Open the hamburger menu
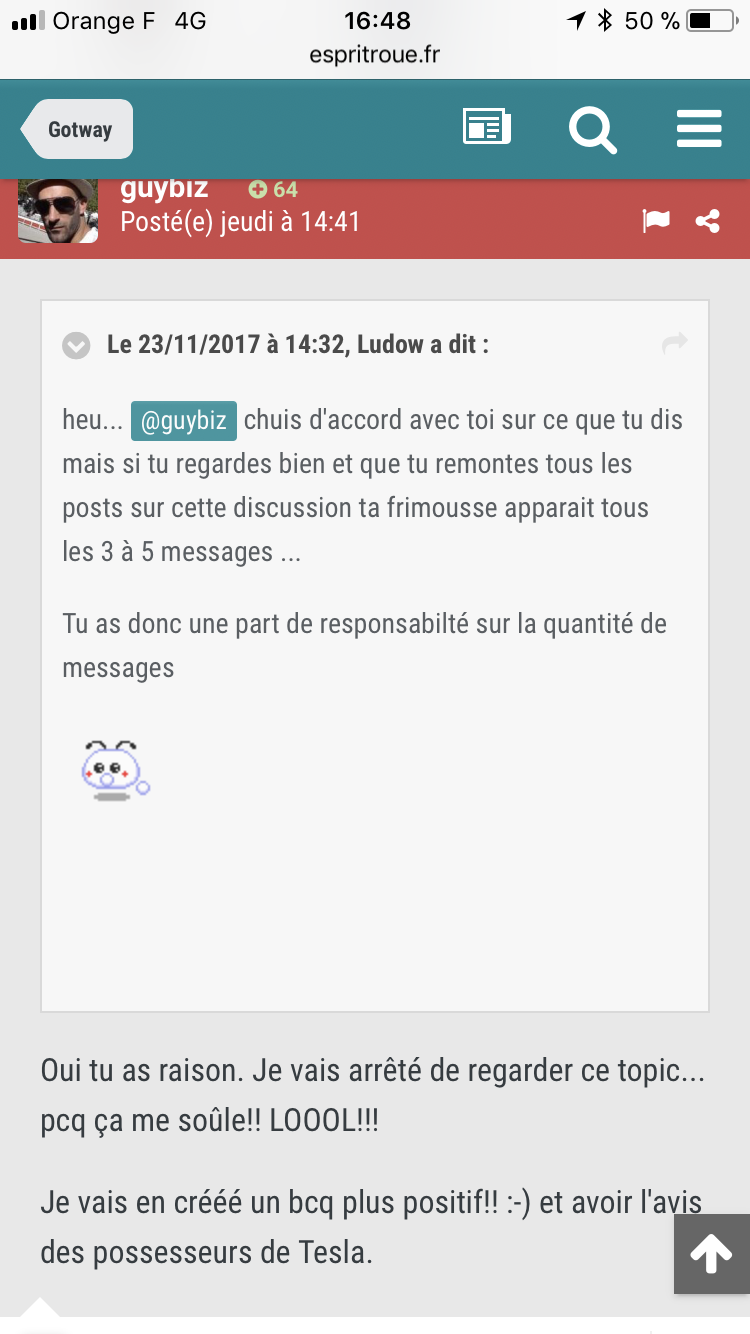750x1334 pixels. 699,129
